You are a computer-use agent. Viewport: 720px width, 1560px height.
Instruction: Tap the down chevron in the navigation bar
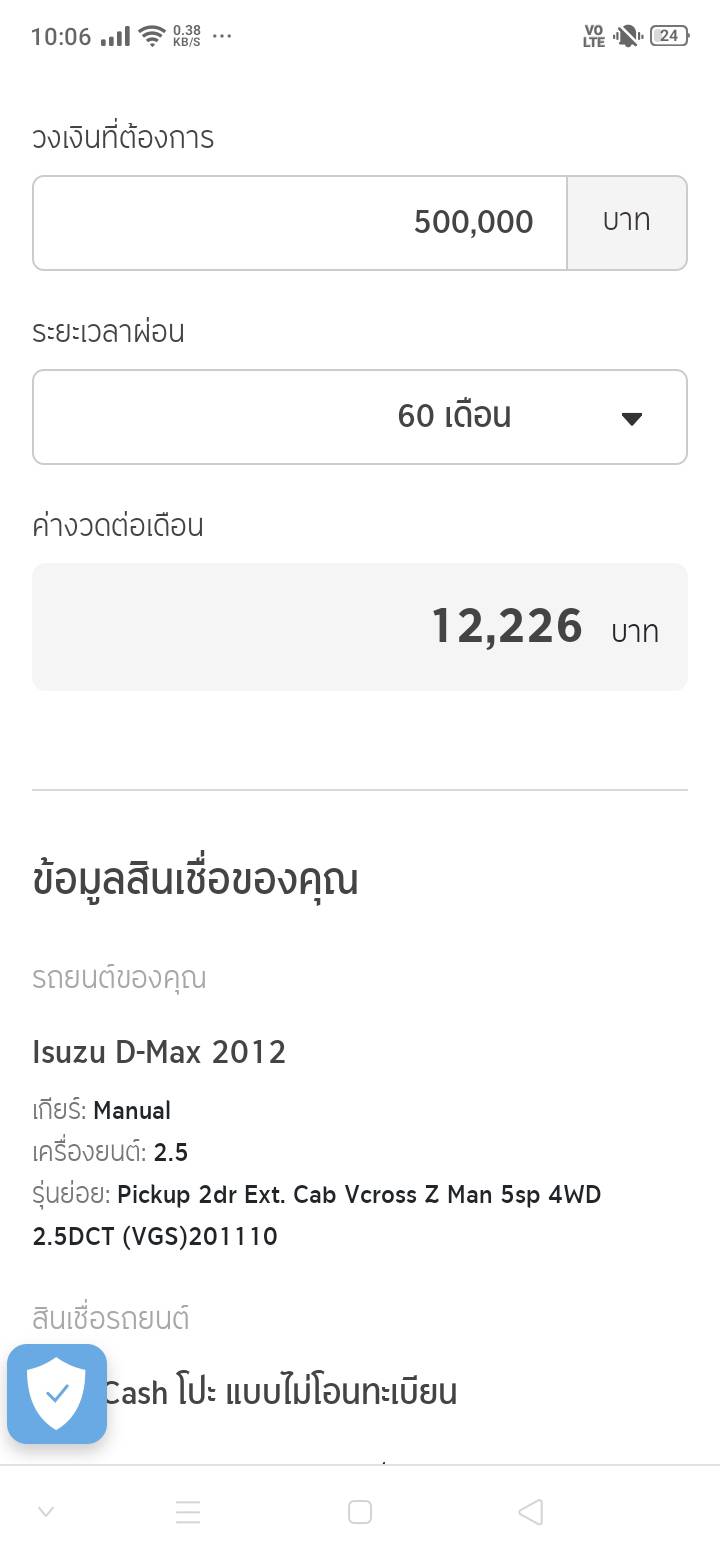[x=46, y=1512]
